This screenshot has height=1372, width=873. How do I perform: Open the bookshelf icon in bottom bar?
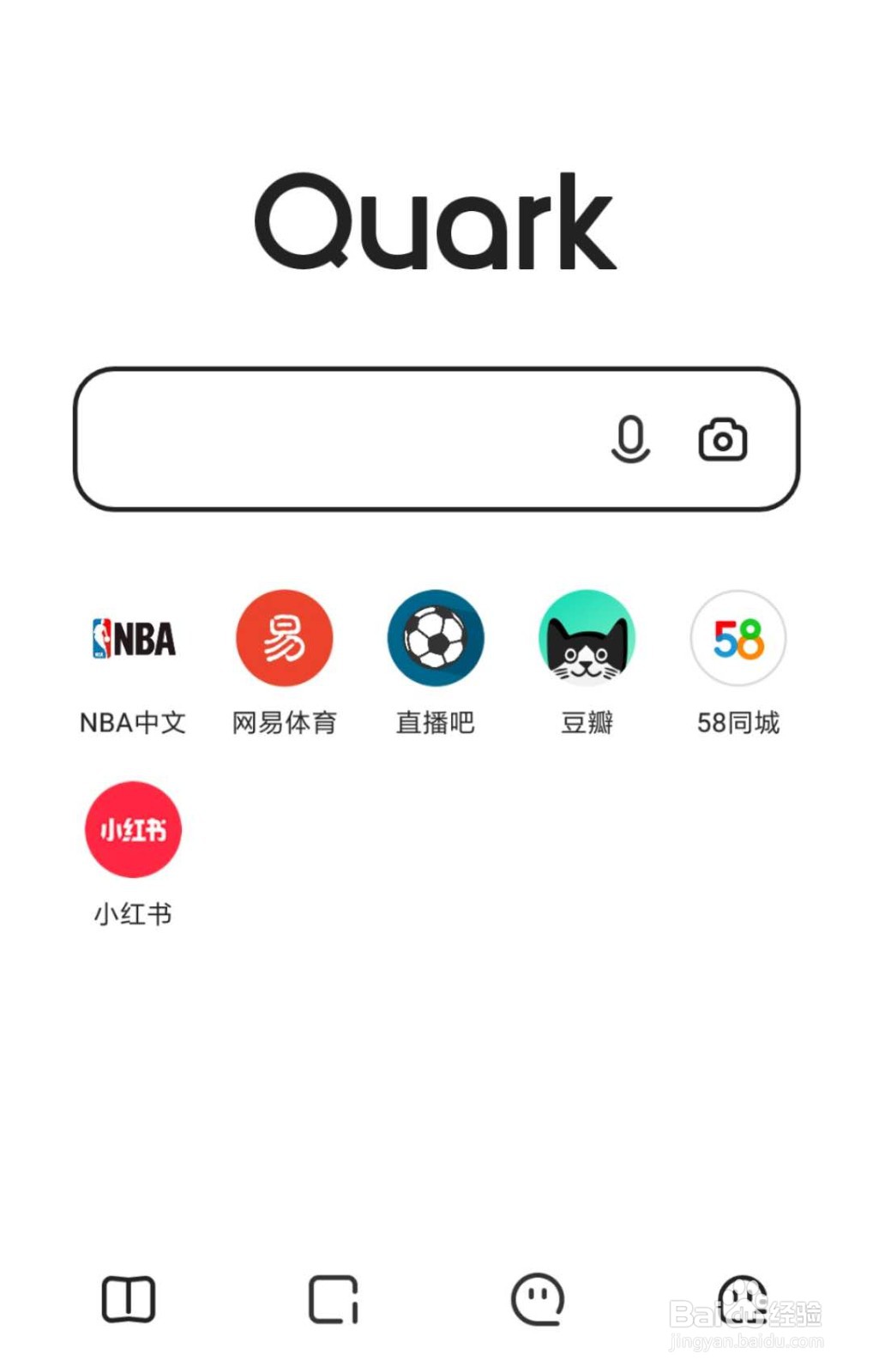[x=129, y=1299]
